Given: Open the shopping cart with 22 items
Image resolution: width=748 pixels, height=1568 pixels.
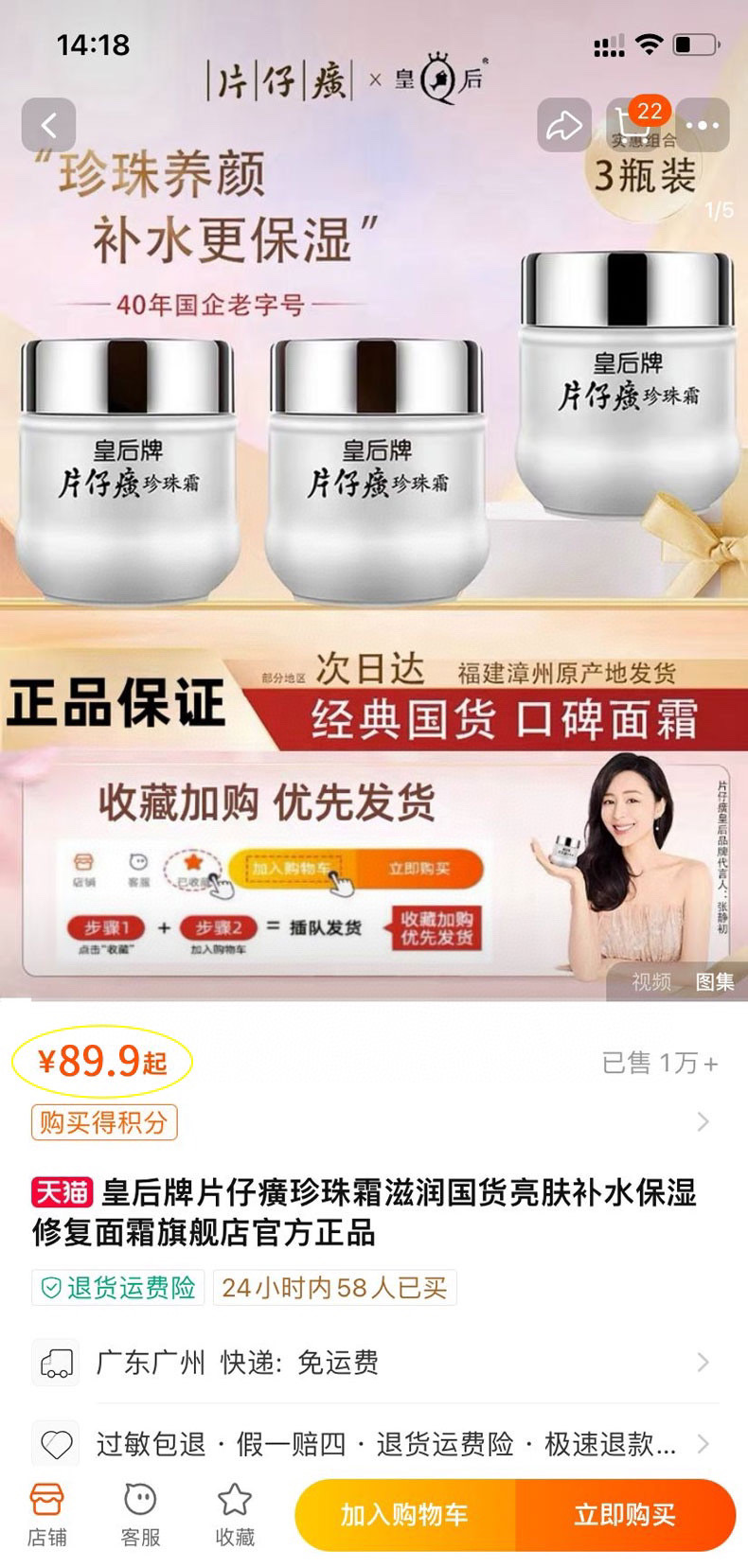Looking at the screenshot, I should click(x=632, y=125).
